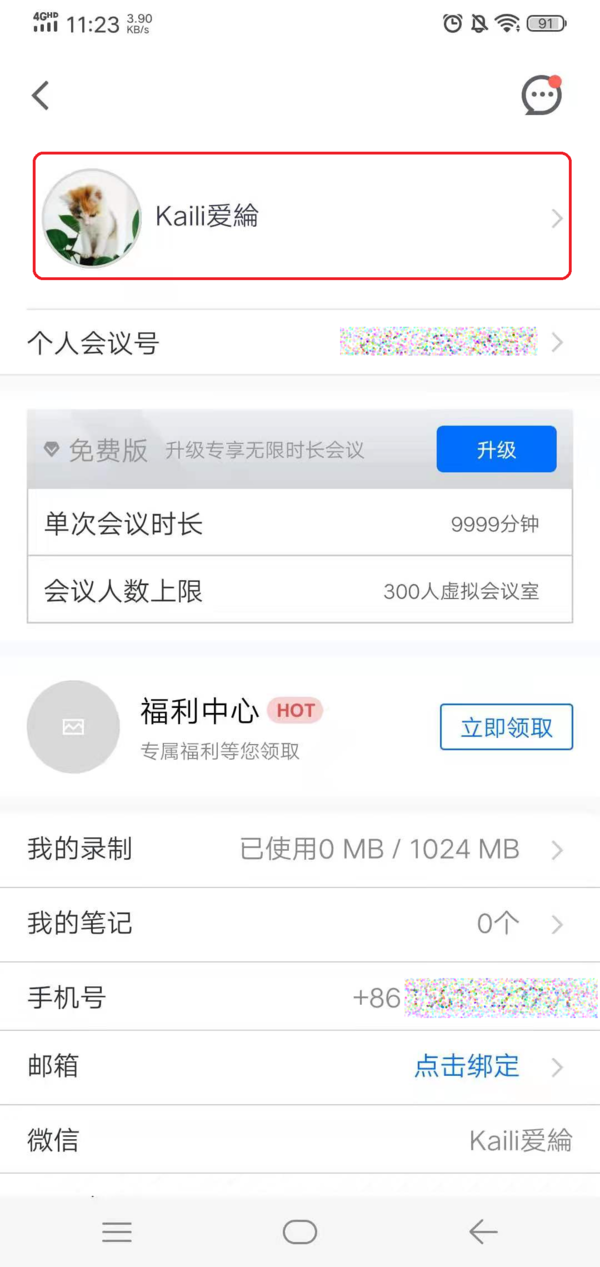600x1267 pixels.
Task: Open the 个人会议号 row
Action: [300, 343]
